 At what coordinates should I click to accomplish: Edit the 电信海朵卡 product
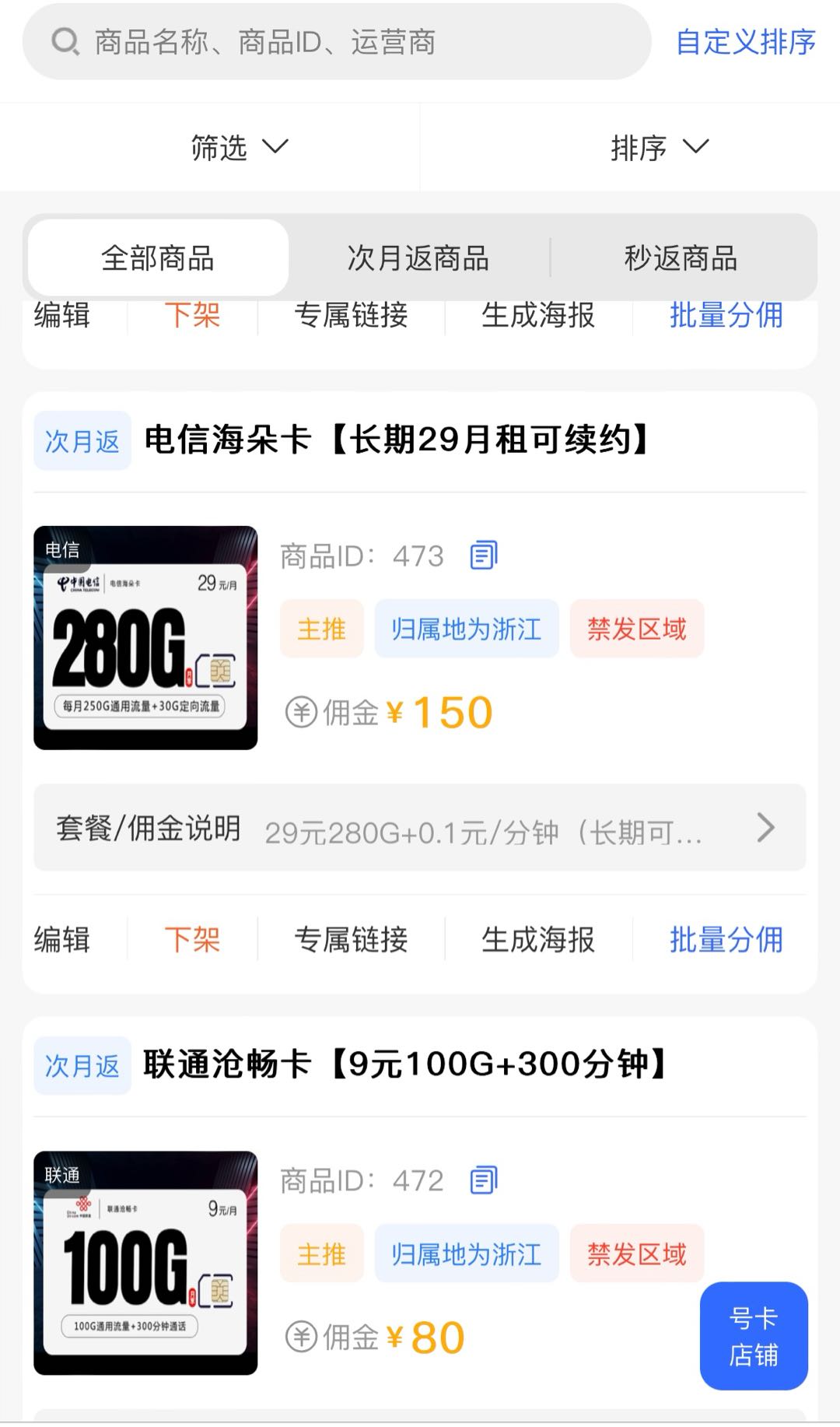(62, 940)
